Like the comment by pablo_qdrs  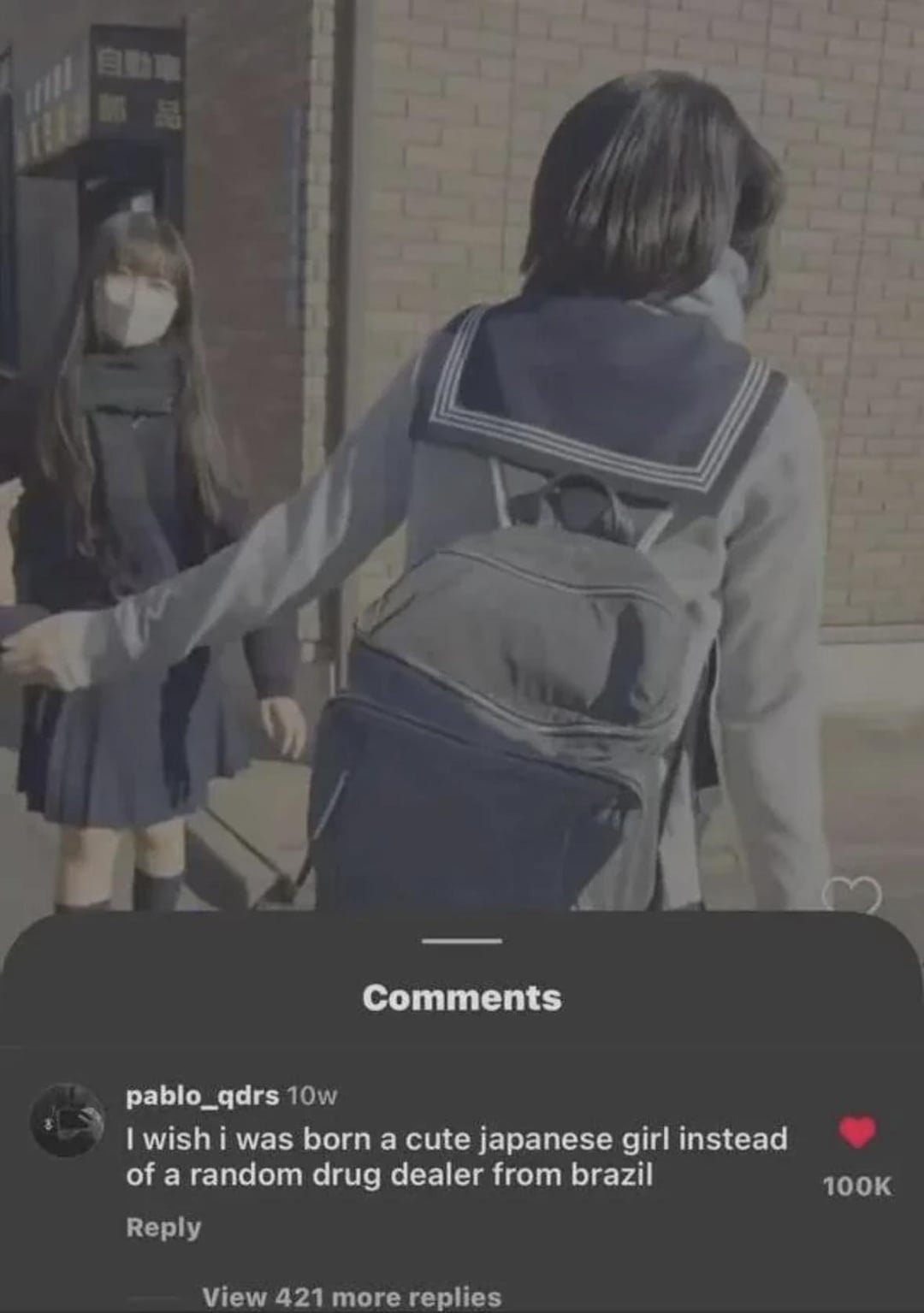coord(856,1133)
